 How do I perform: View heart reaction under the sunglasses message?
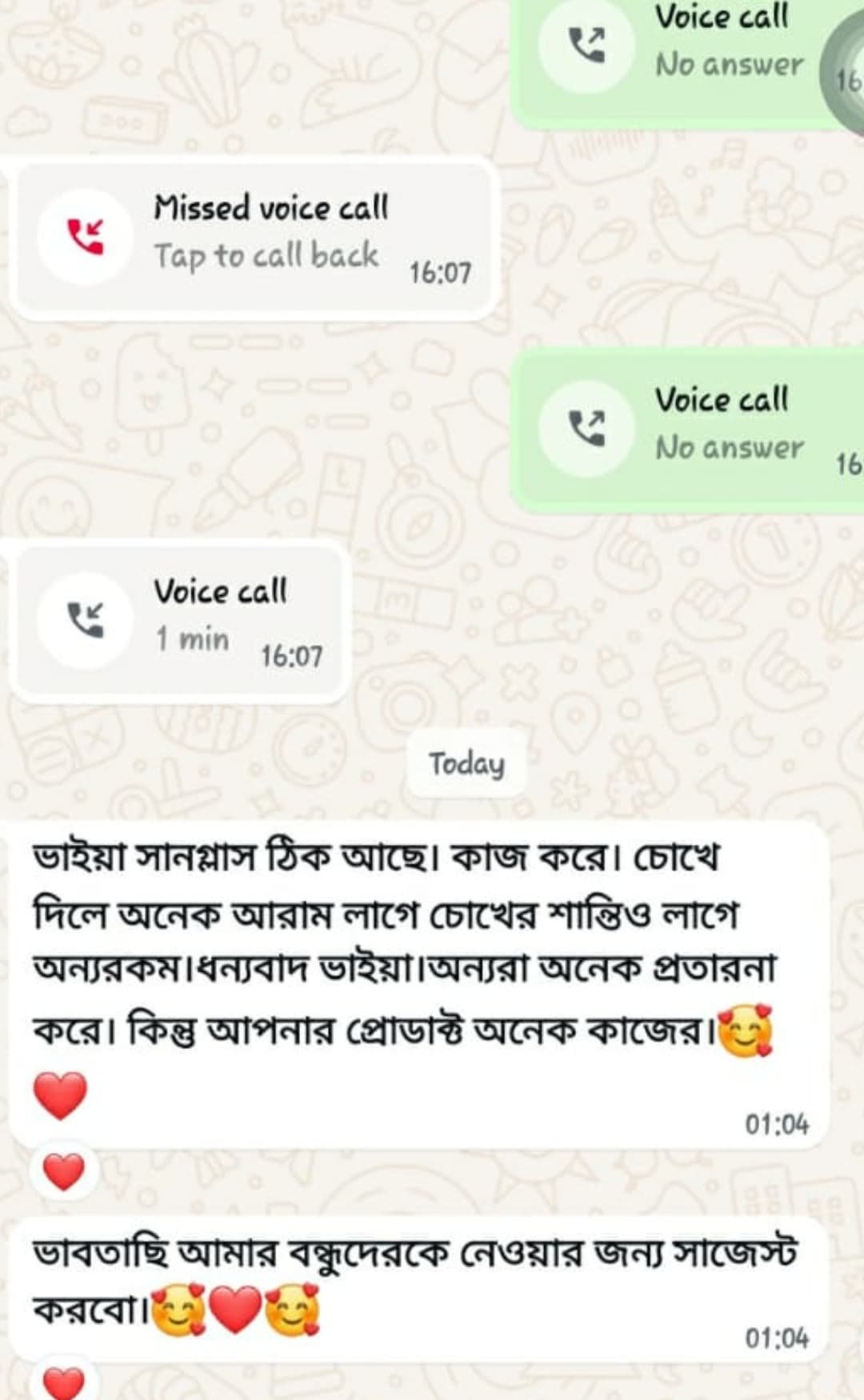pyautogui.click(x=63, y=1173)
